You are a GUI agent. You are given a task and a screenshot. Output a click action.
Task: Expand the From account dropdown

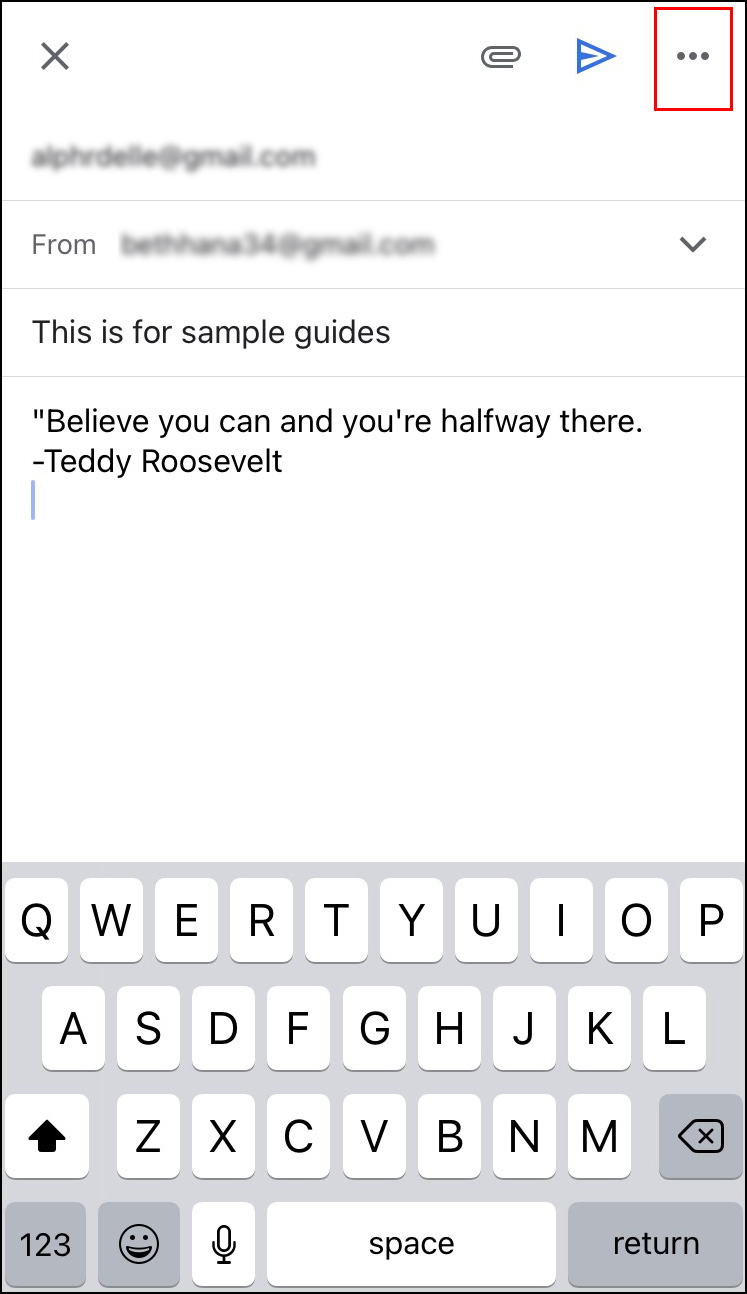pos(693,245)
